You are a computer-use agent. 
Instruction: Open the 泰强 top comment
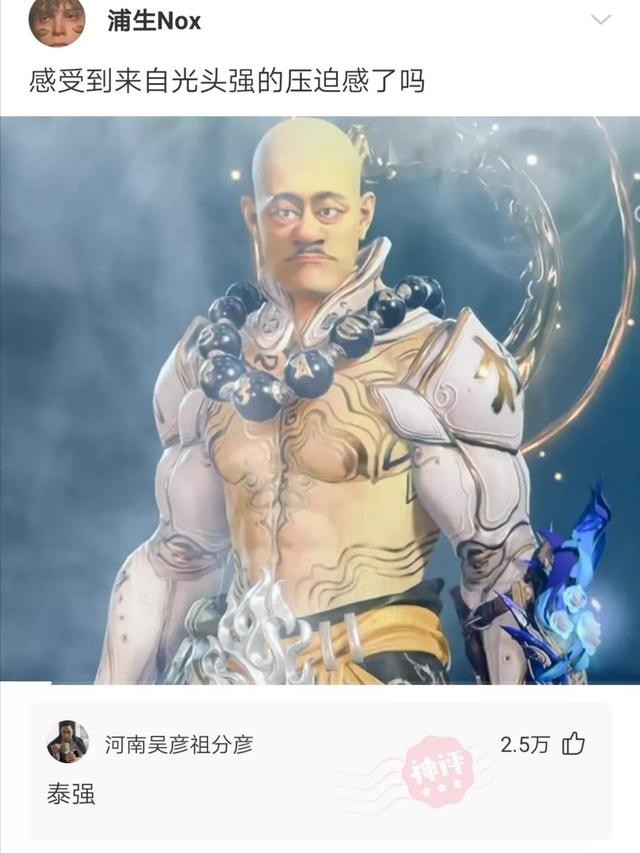pos(70,796)
